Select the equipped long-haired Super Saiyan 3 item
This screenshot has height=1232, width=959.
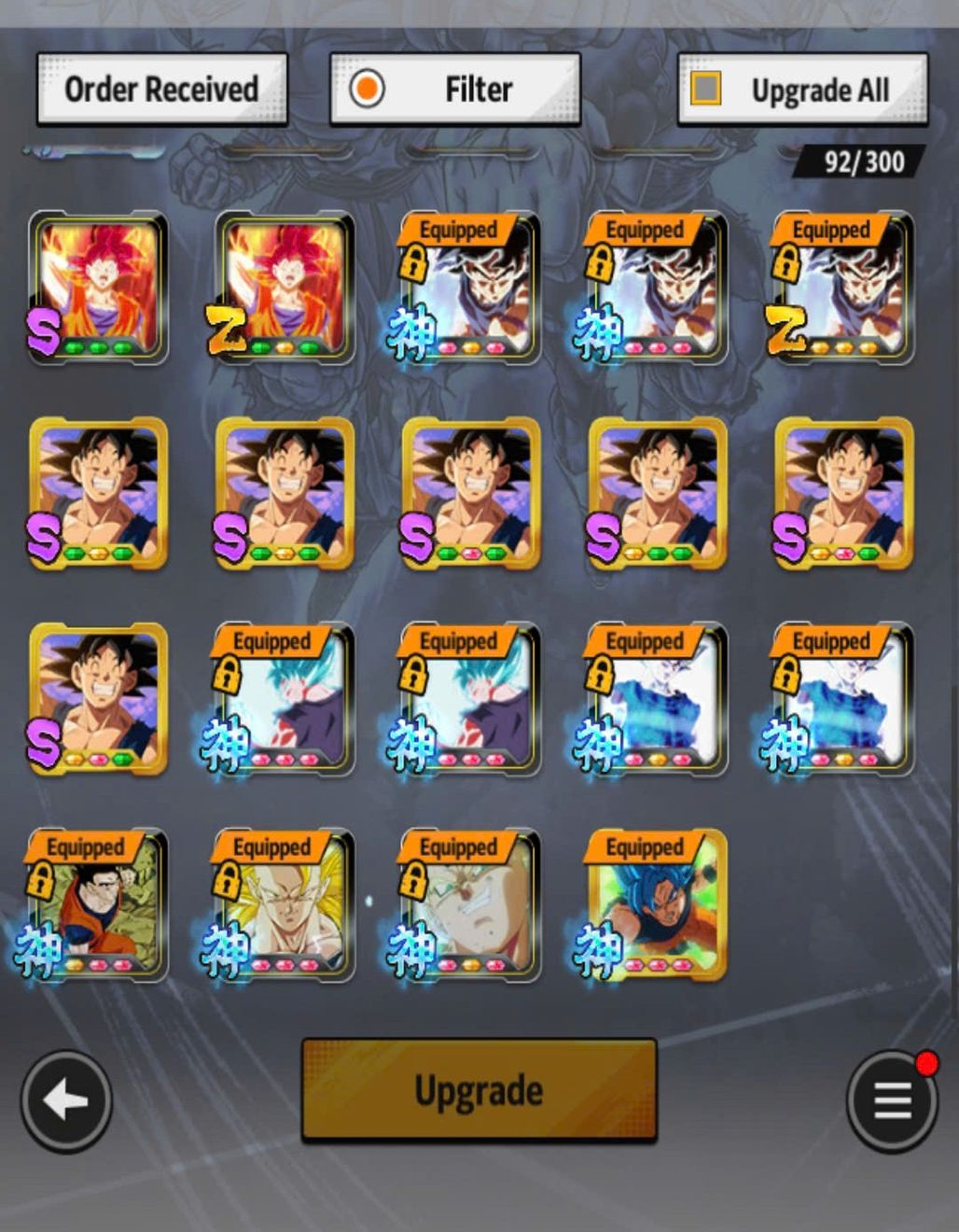(x=285, y=905)
